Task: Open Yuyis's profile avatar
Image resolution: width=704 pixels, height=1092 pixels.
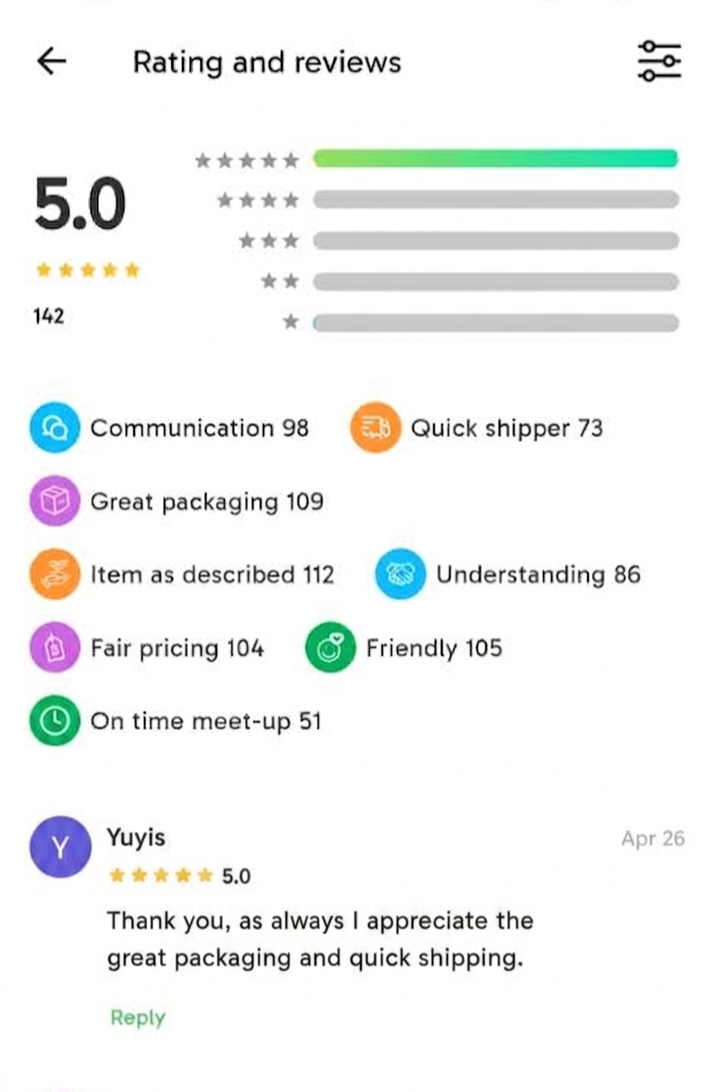Action: (61, 847)
